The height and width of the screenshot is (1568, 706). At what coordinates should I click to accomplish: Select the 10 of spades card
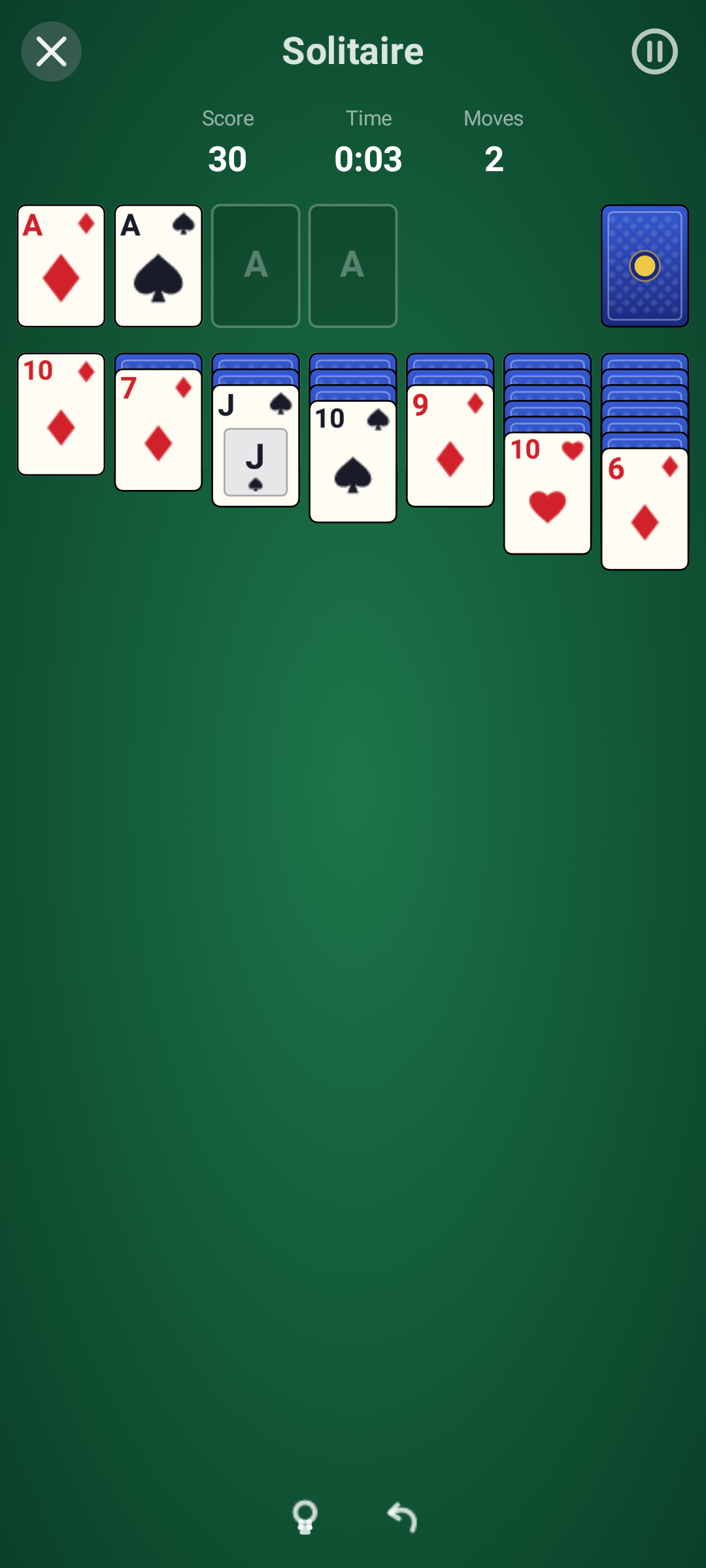(353, 461)
